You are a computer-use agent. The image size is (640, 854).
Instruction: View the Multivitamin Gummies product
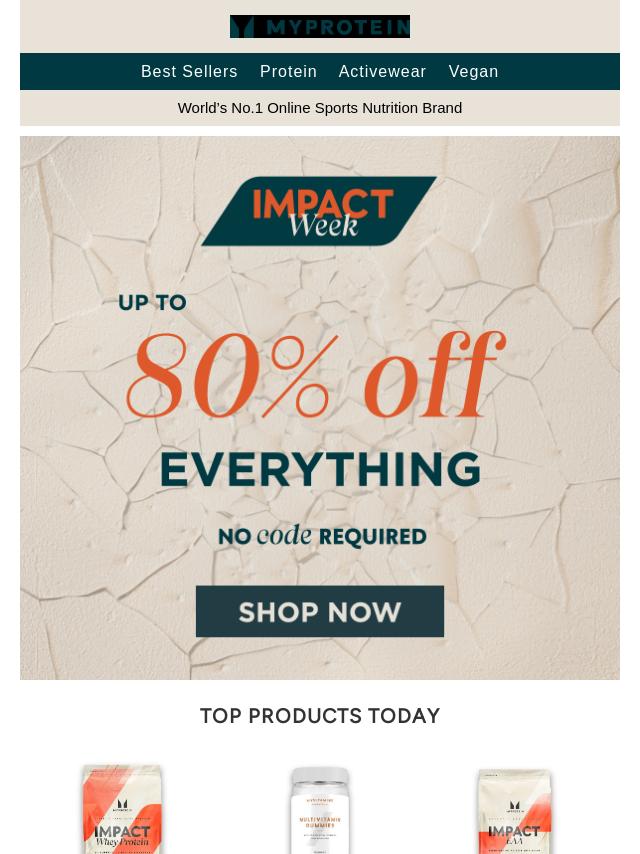(x=320, y=810)
